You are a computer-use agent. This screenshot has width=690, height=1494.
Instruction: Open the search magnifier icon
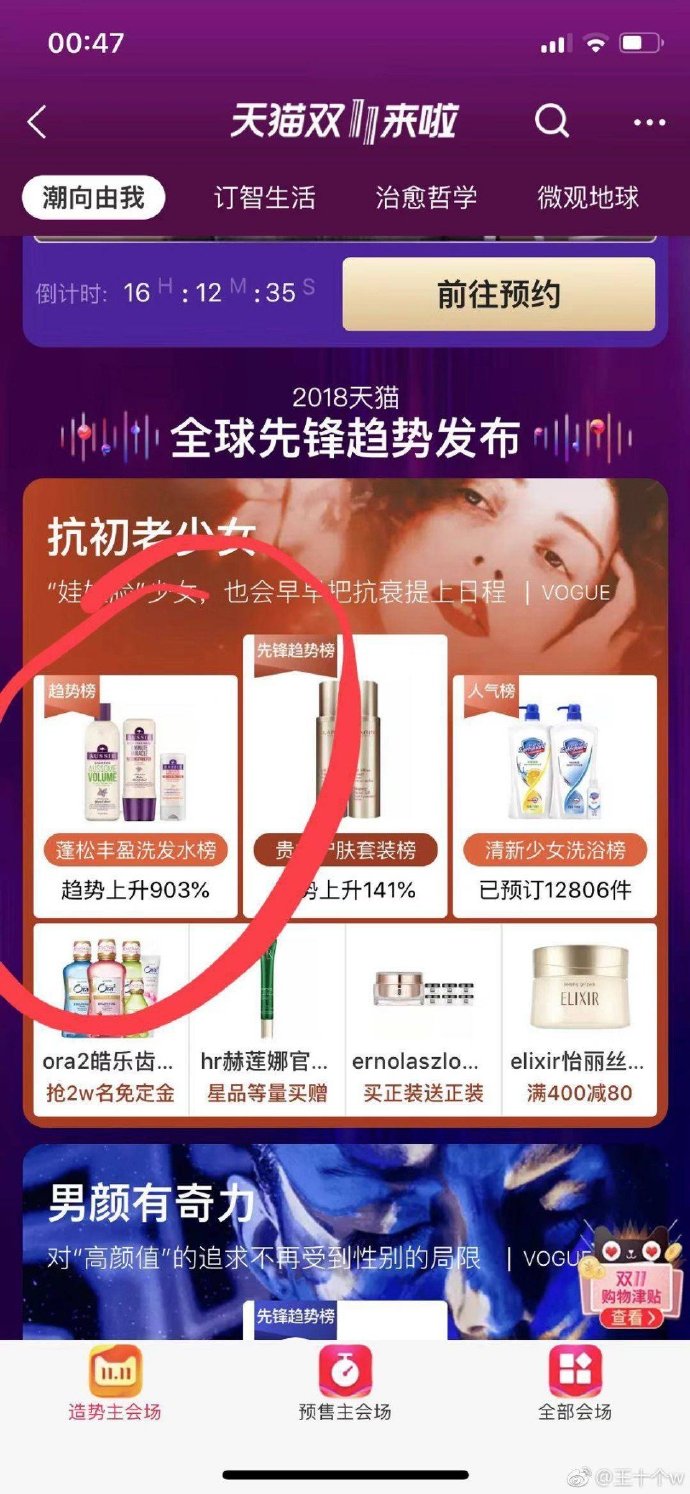(552, 122)
